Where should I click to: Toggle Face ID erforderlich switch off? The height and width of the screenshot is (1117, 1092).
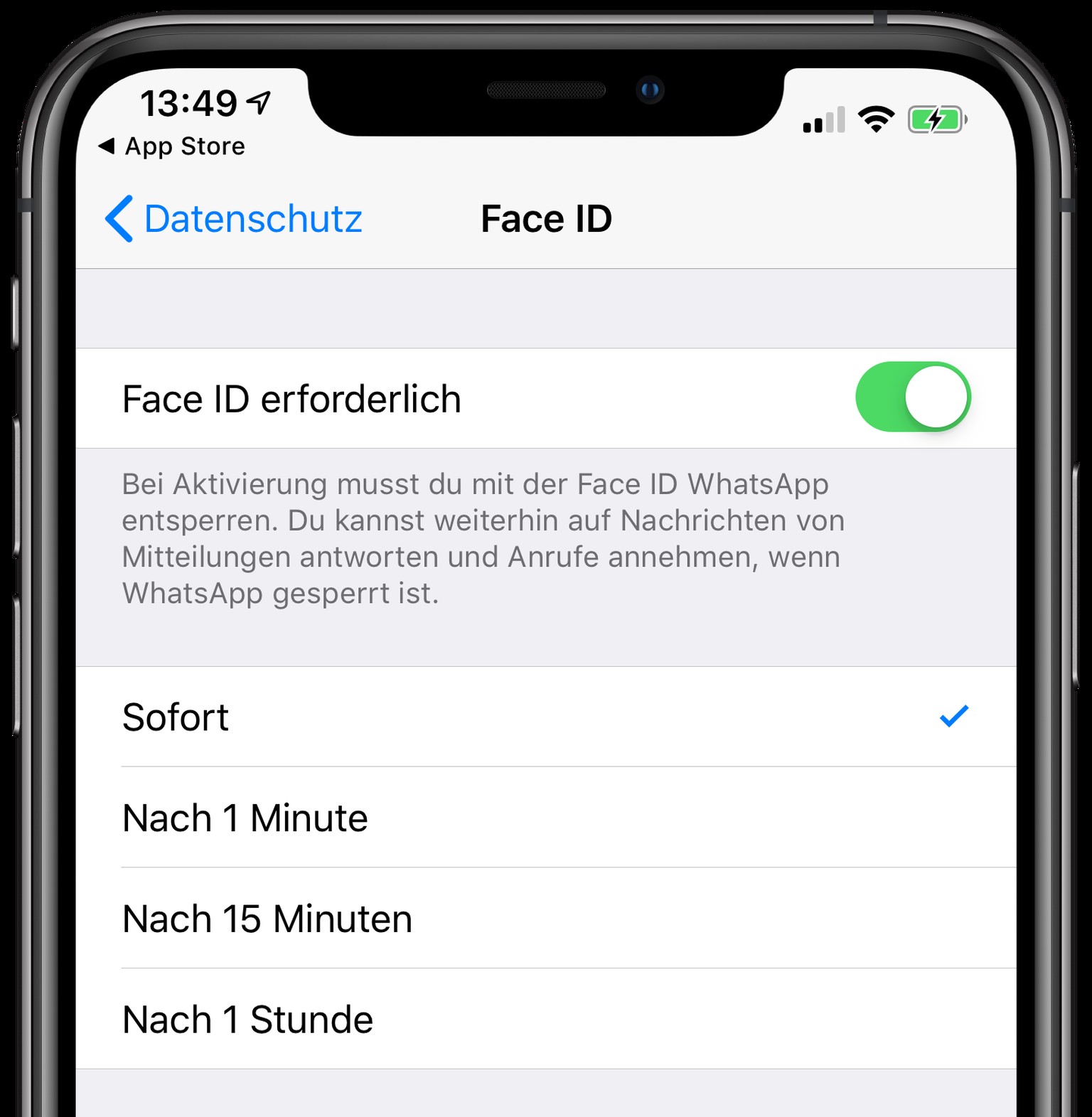(x=913, y=397)
